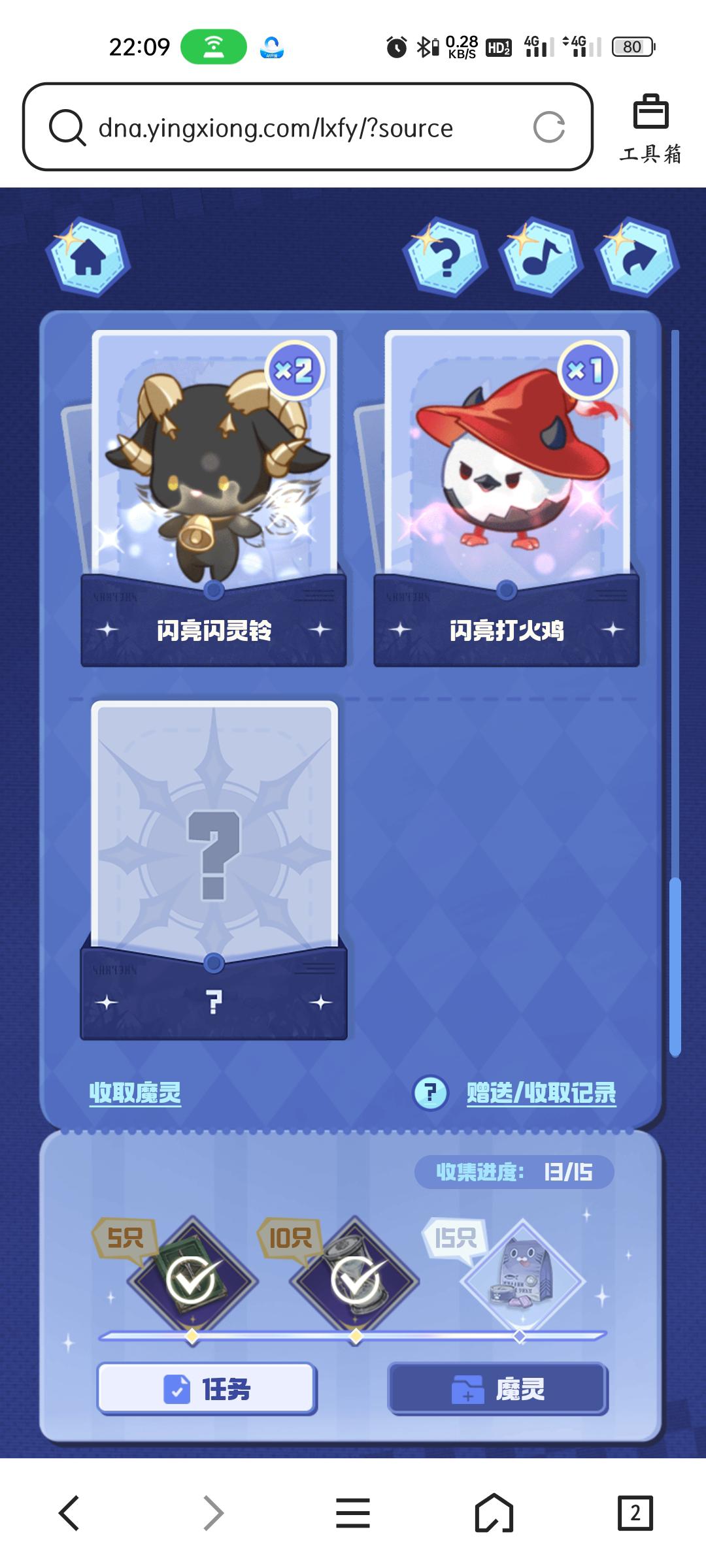Image resolution: width=706 pixels, height=1568 pixels.
Task: Switch to the 魔灵 tab
Action: 498,1389
